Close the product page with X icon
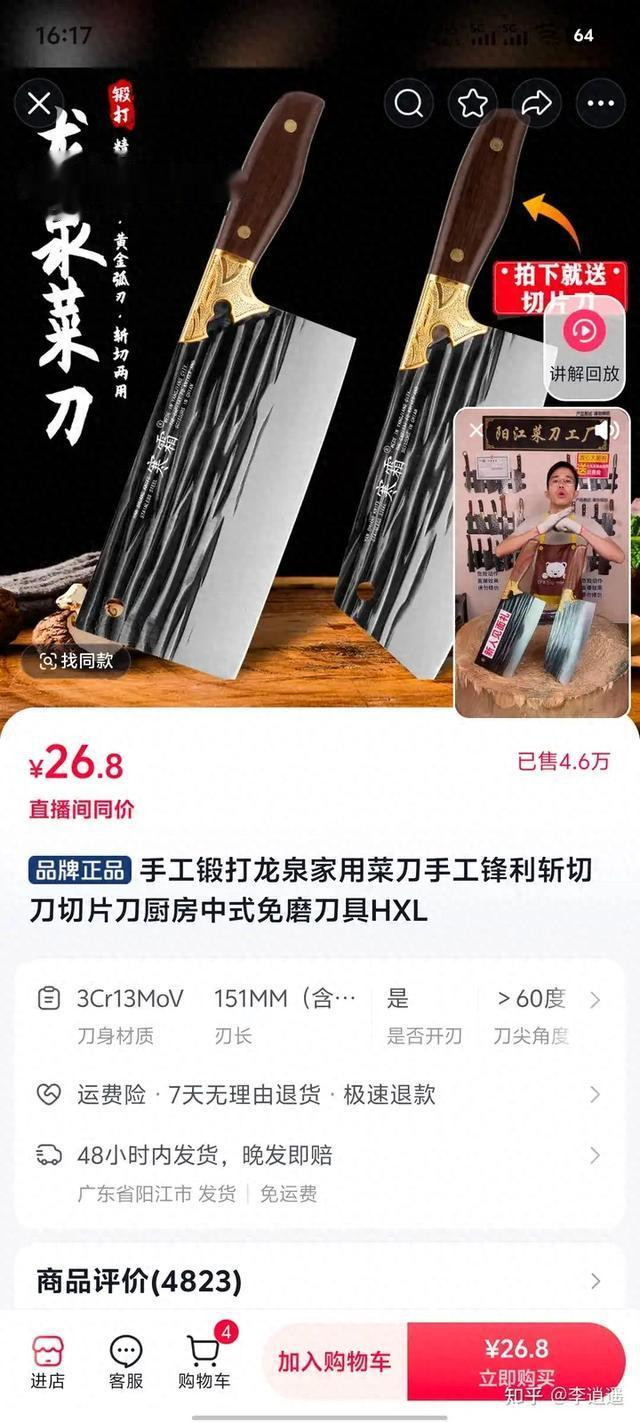Screen dimensions: 640x1422 pos(39,103)
